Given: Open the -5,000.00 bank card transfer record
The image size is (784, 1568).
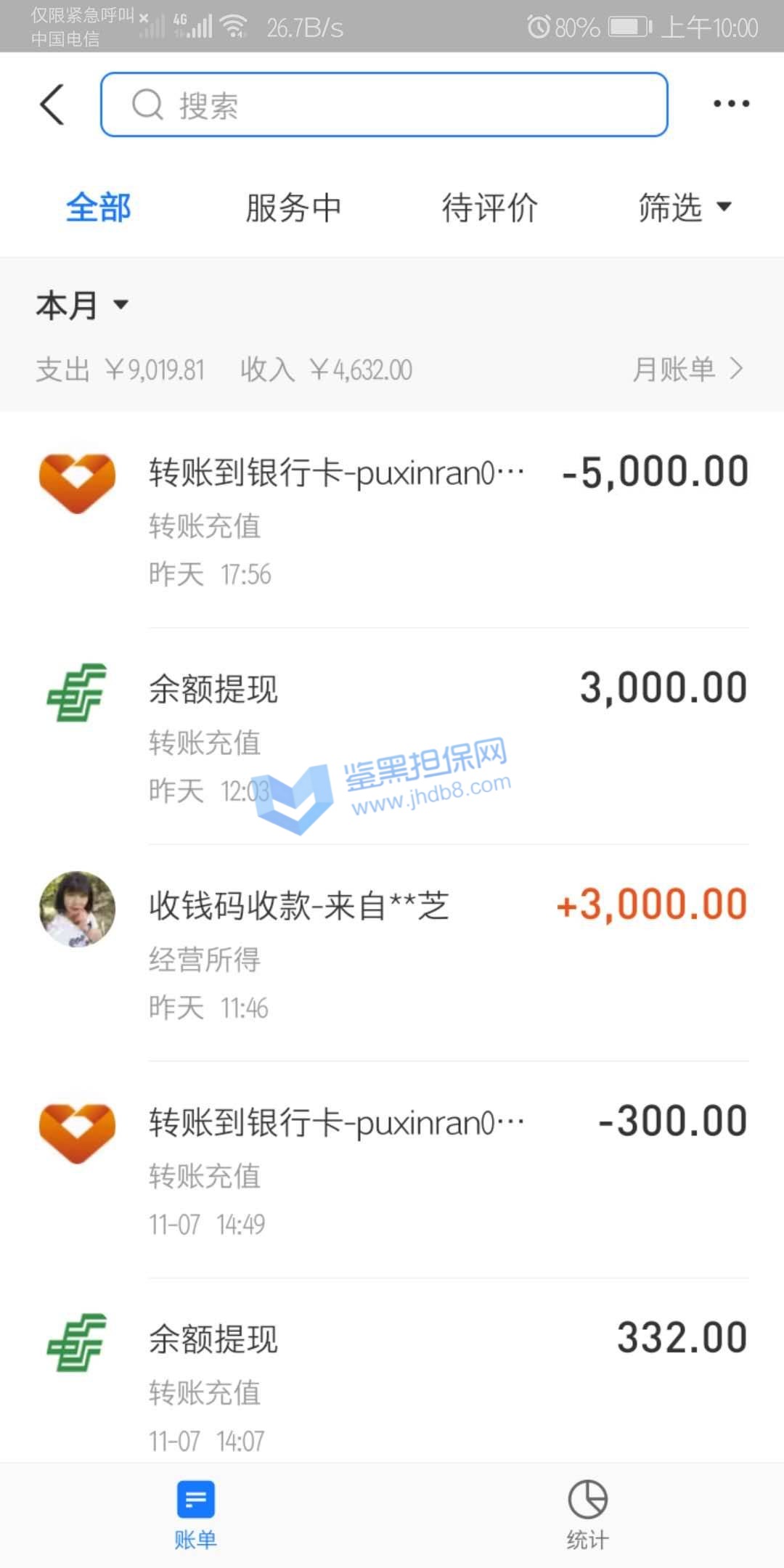Looking at the screenshot, I should coord(392,519).
